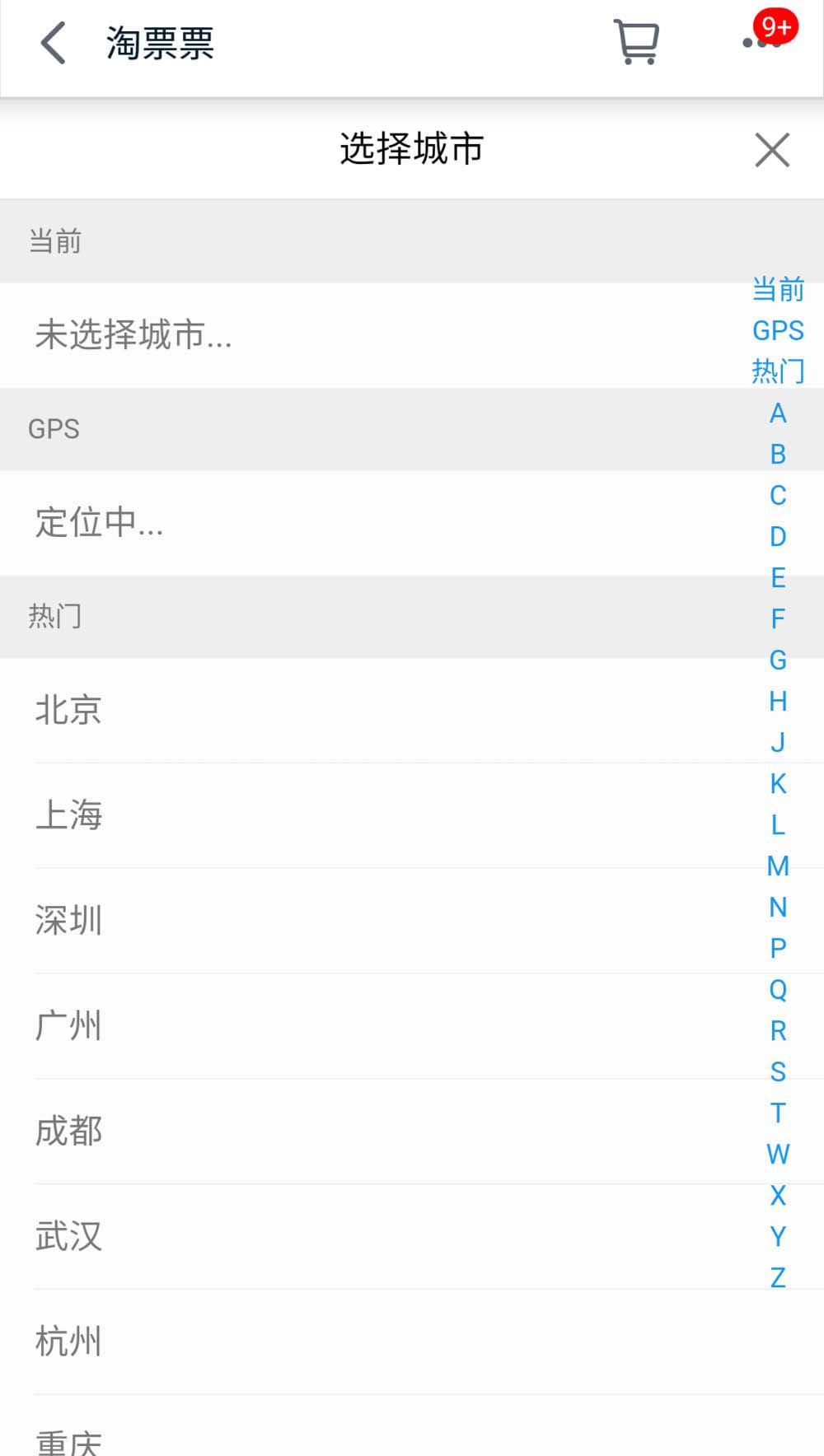Jump to letter M in index
Screen dimensions: 824x1456
(x=778, y=866)
